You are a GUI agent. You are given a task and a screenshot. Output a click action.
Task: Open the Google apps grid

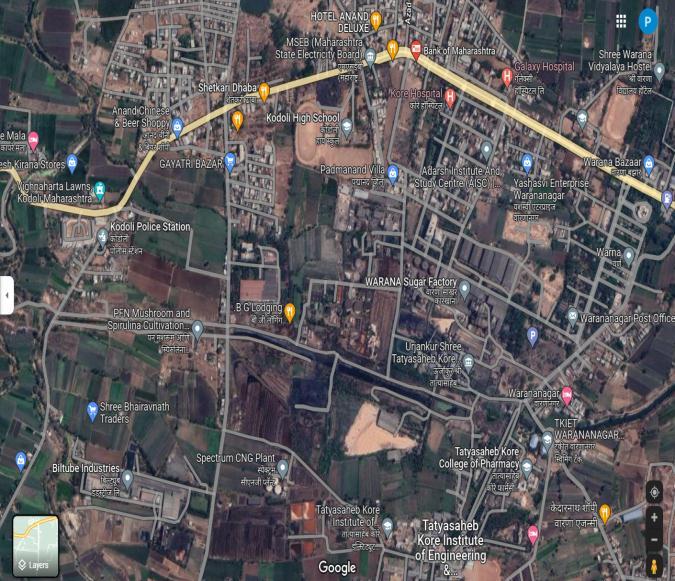(621, 21)
